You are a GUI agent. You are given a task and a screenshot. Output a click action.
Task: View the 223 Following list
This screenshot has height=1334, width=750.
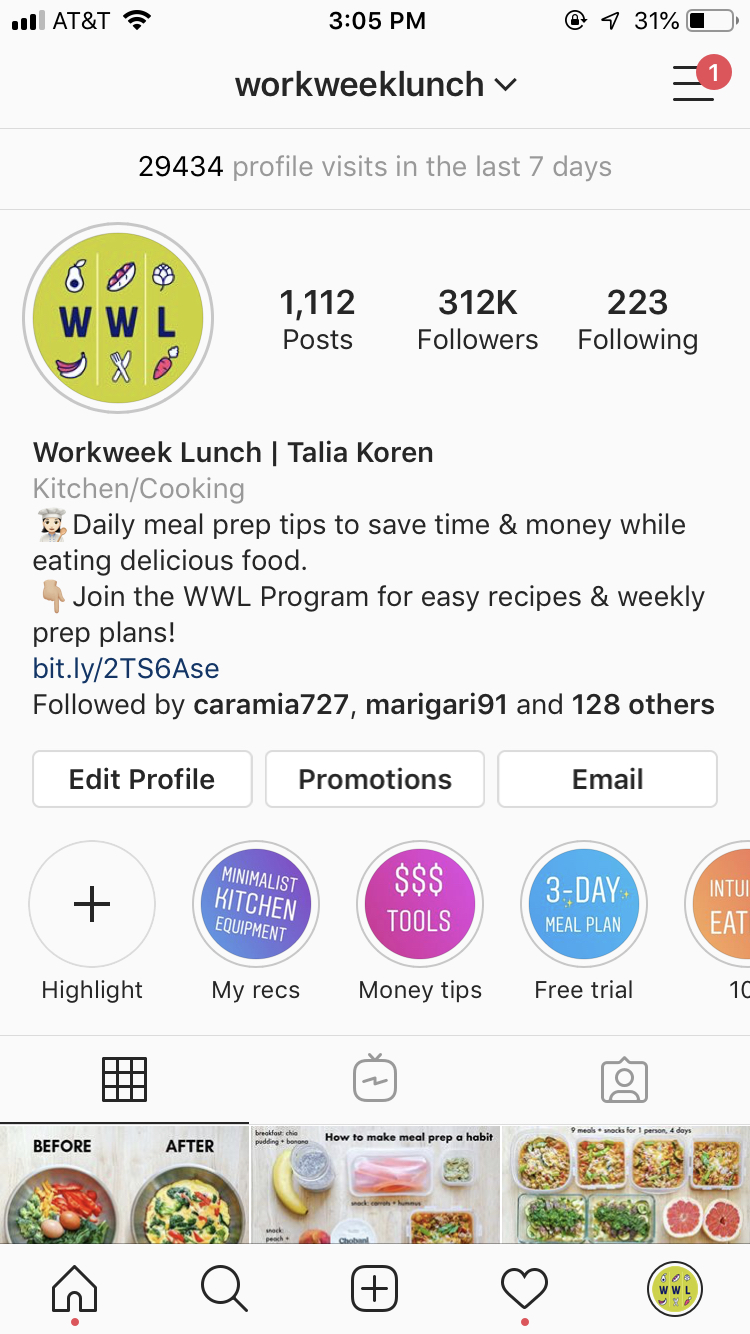coord(637,320)
